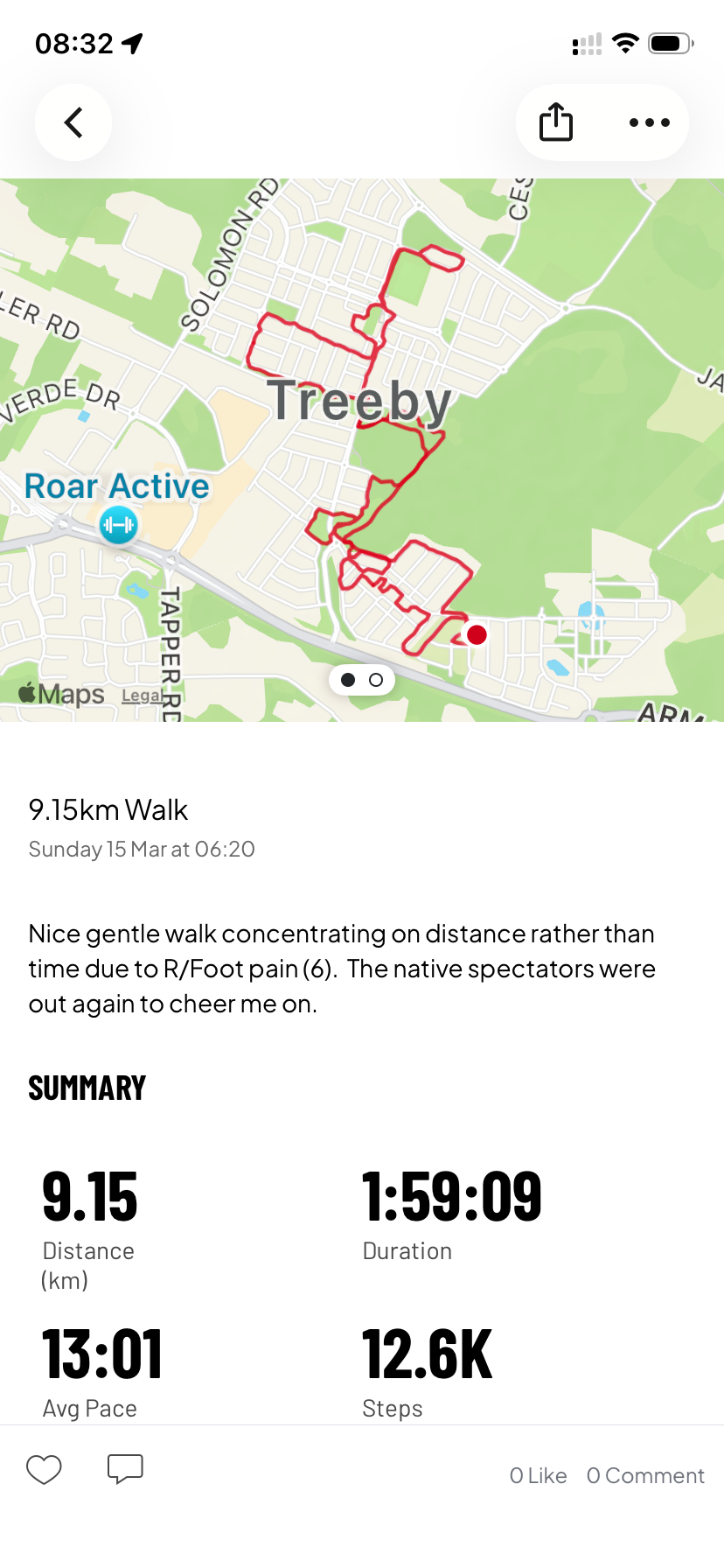Image resolution: width=724 pixels, height=1568 pixels.
Task: Go back using the arrow button
Action: tap(73, 122)
